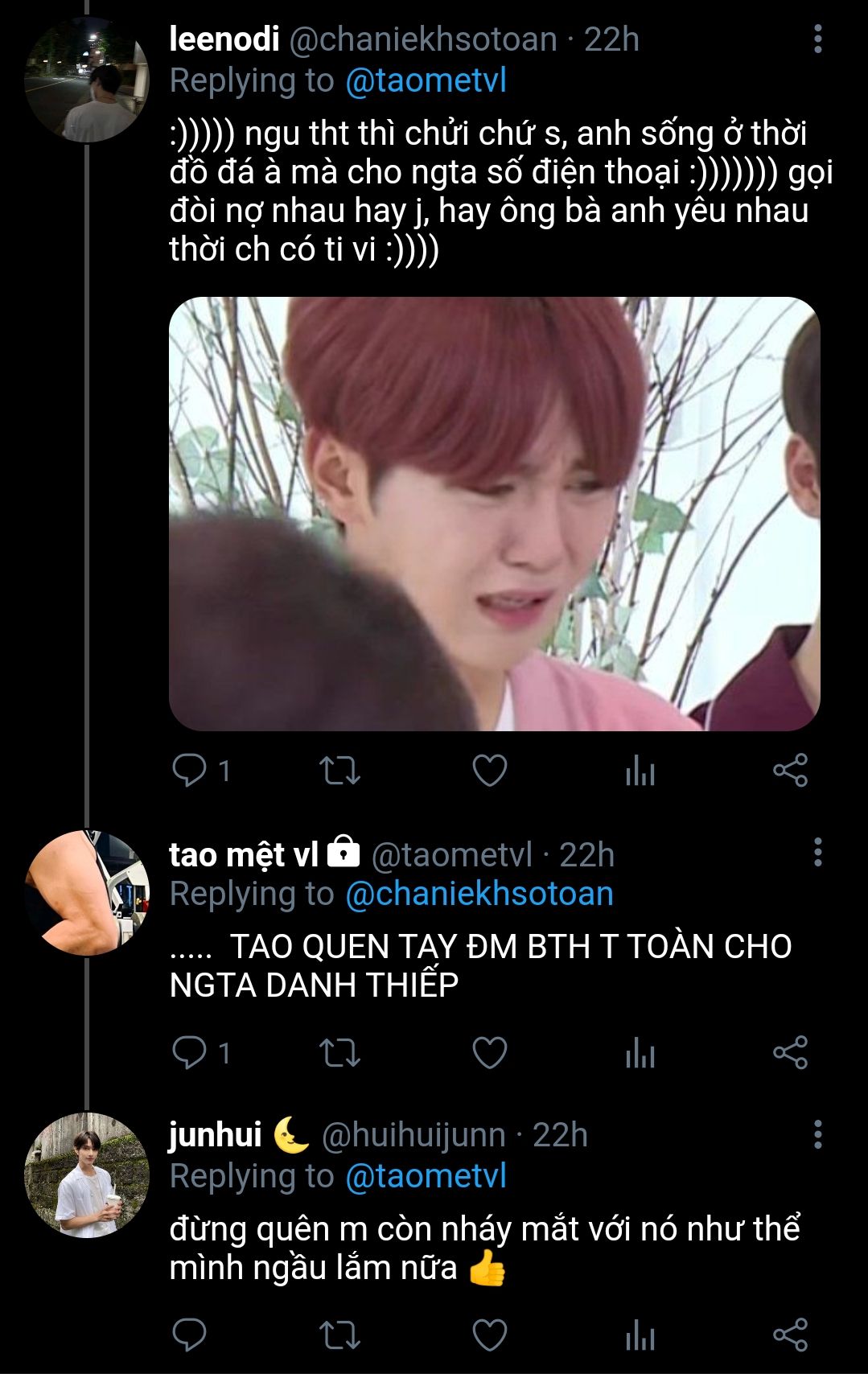Screen dimensions: 868x1374
Task: Like tao mệt vl's tweet
Action: click(489, 1053)
